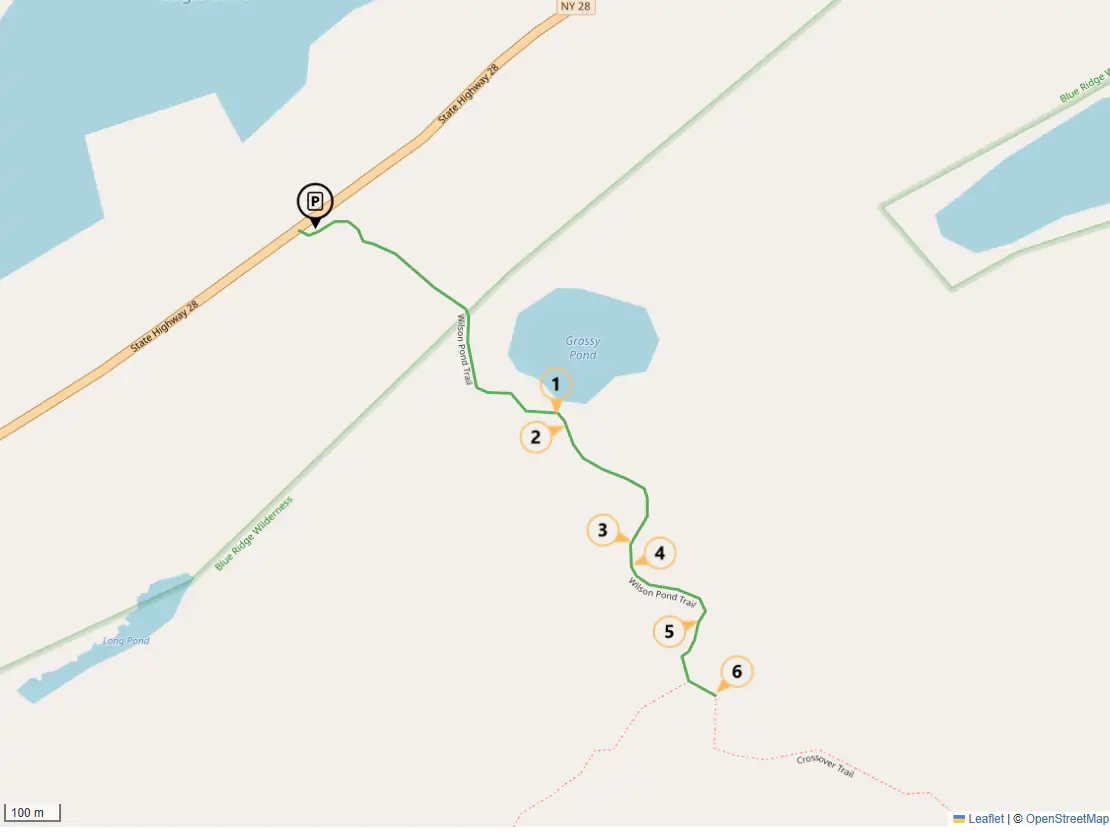Open waypoint marker 6 at trail junction
This screenshot has height=835, width=1110.
(x=737, y=672)
